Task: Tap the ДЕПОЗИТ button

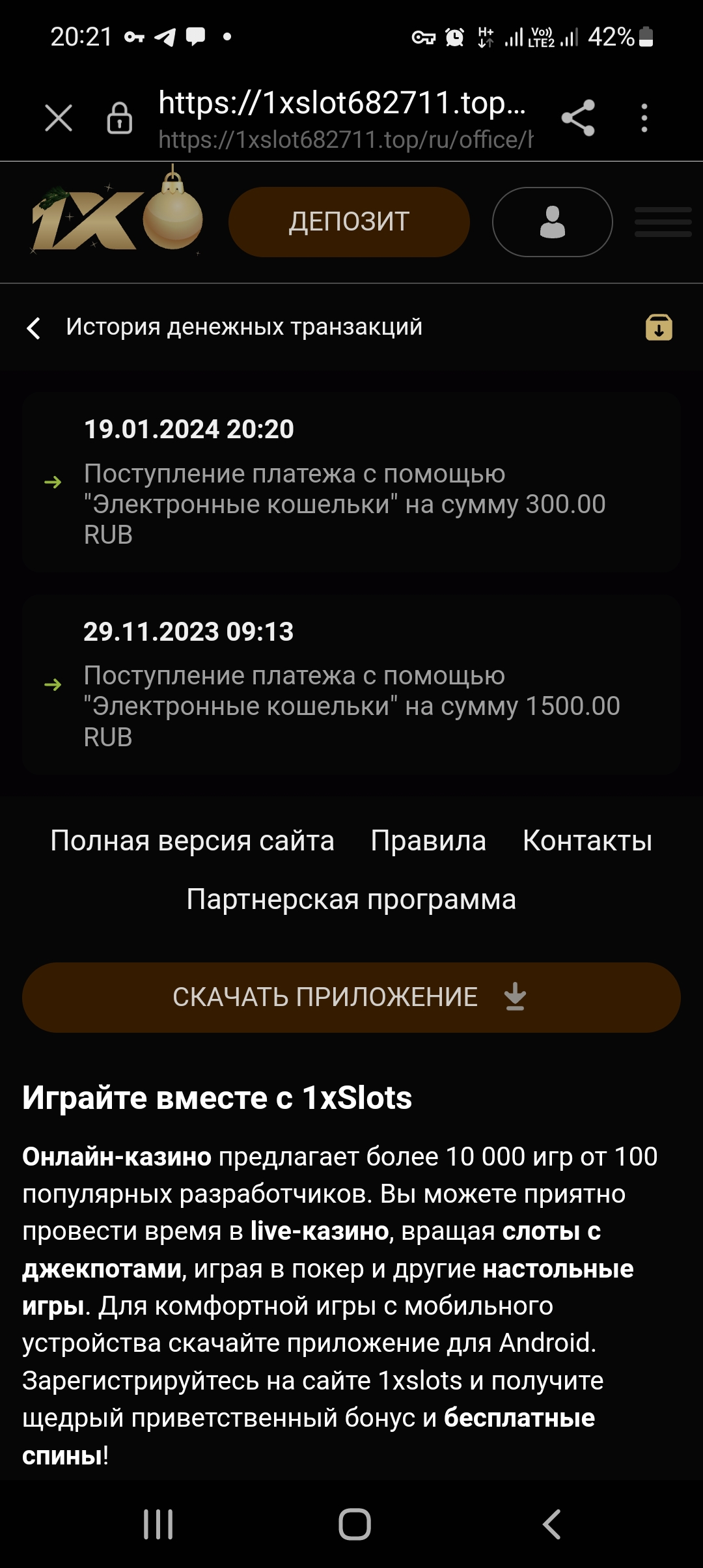Action: [x=349, y=222]
